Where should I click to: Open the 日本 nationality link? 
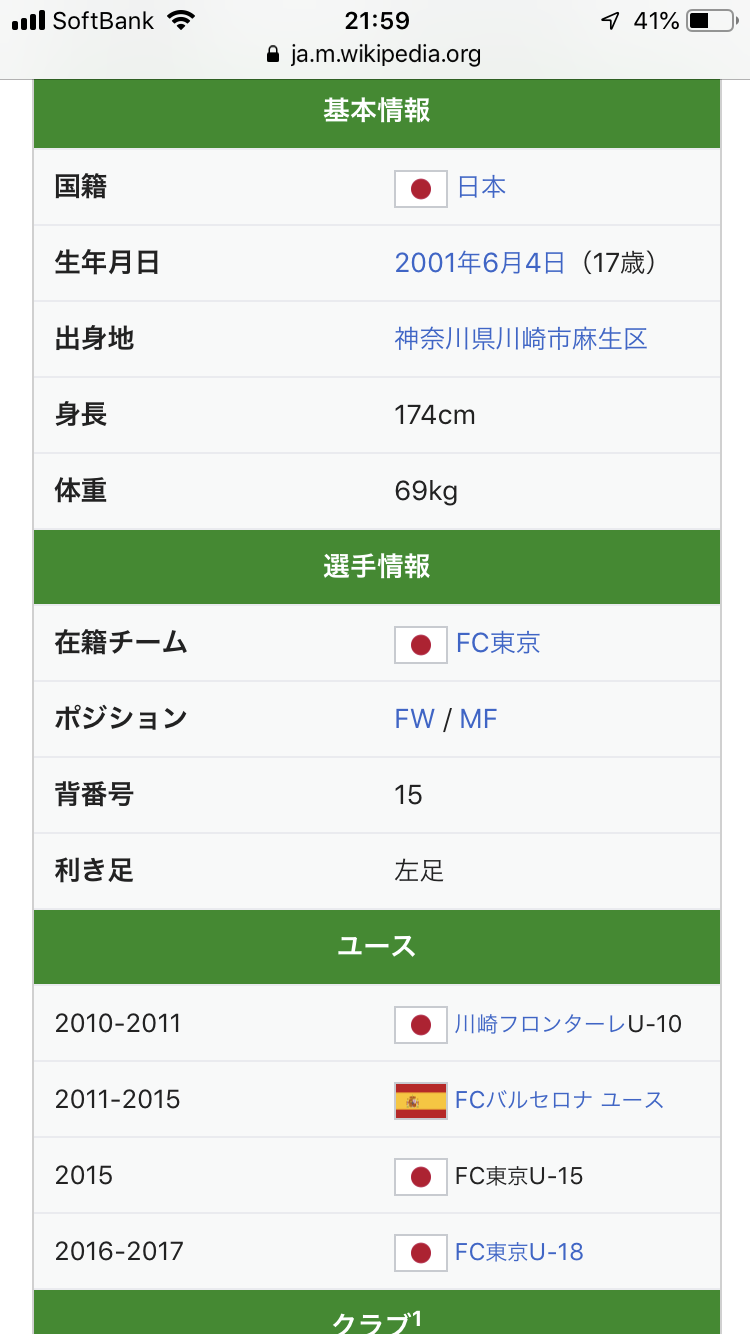[481, 187]
